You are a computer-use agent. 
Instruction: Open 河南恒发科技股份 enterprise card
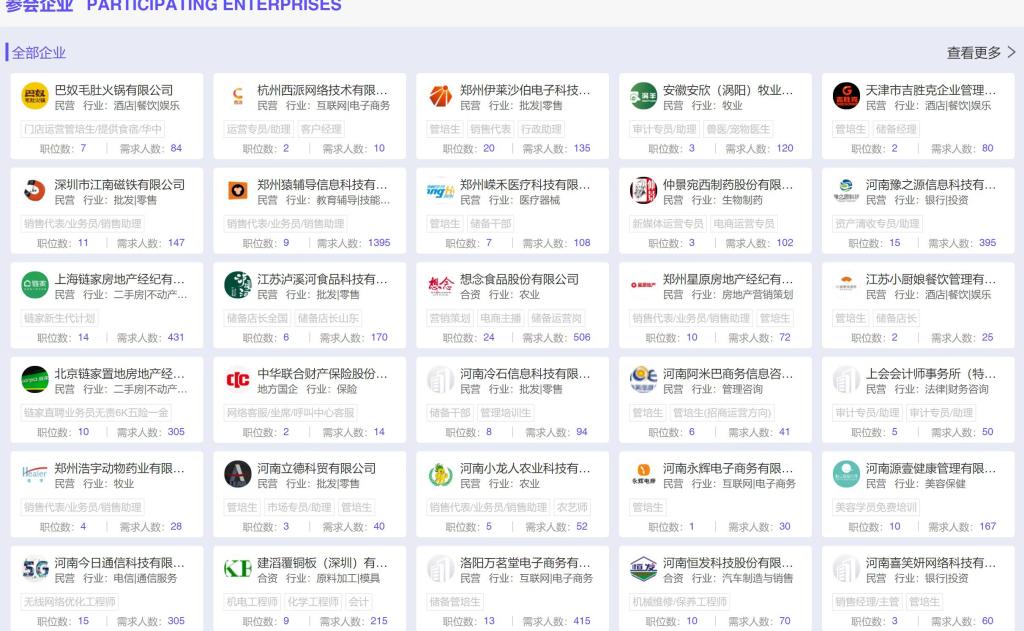(x=727, y=563)
